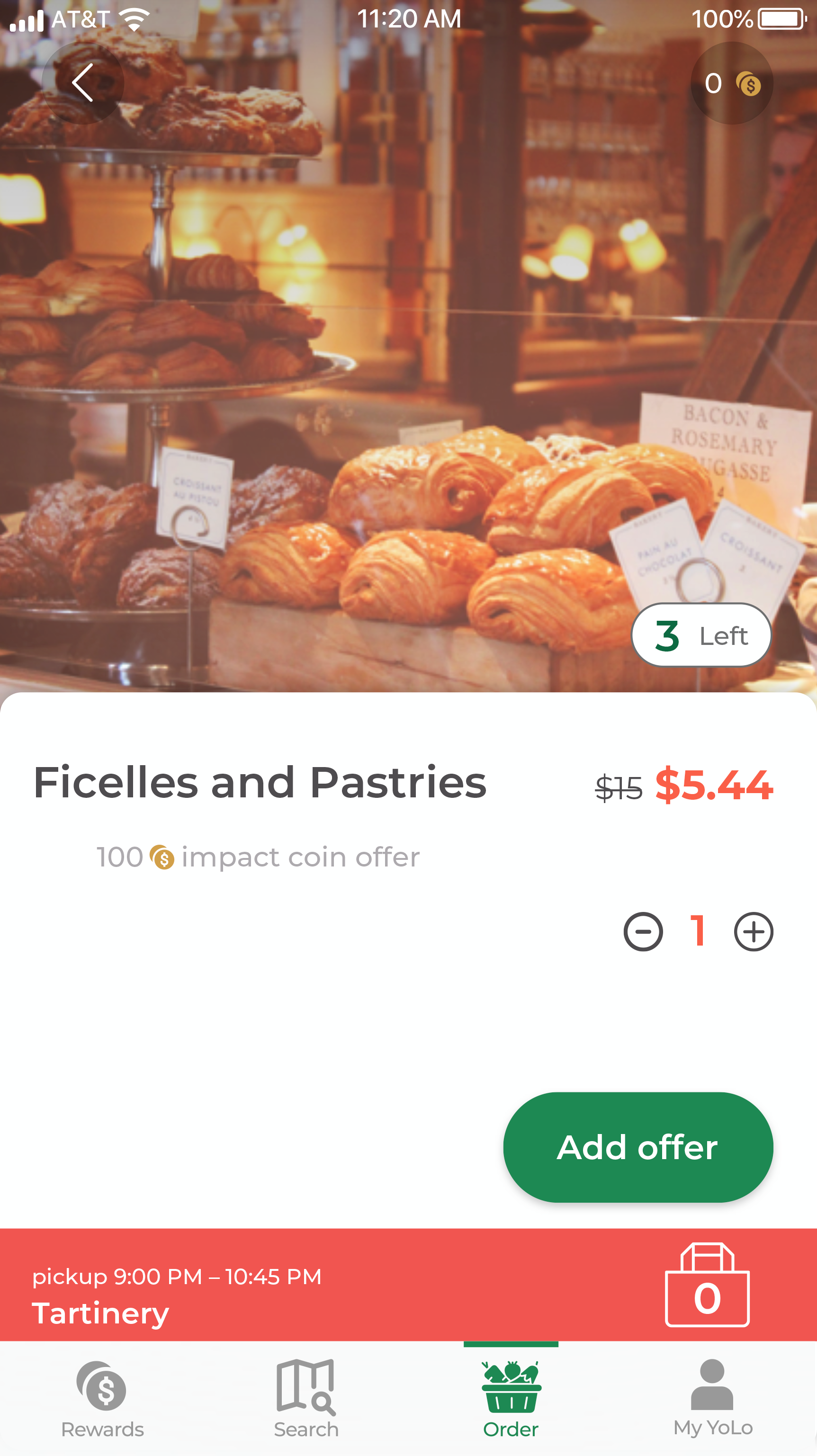Open the shopping bag cart
Viewport: 817px width, 1456px height.
click(707, 1285)
